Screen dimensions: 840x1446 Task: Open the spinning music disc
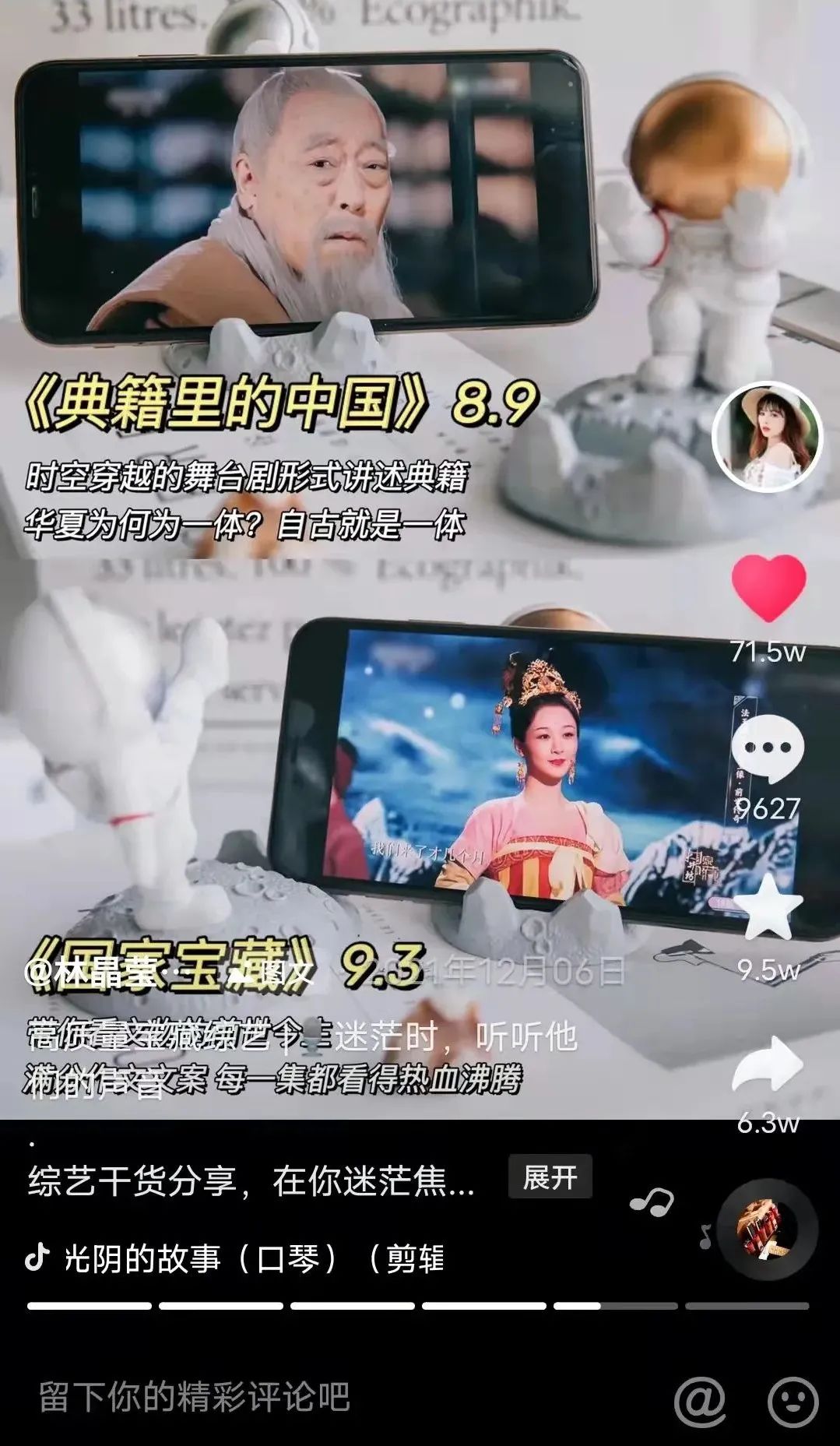tap(766, 1230)
